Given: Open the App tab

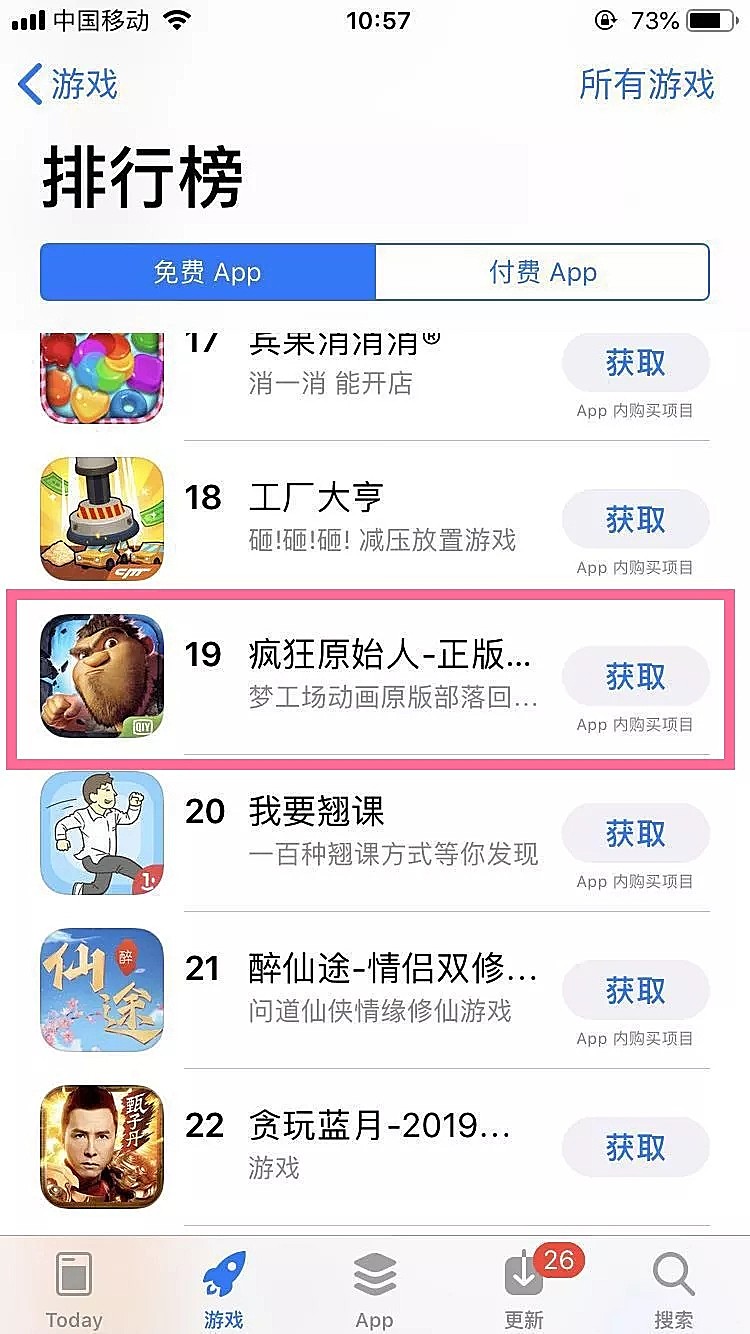Looking at the screenshot, I should [374, 1290].
